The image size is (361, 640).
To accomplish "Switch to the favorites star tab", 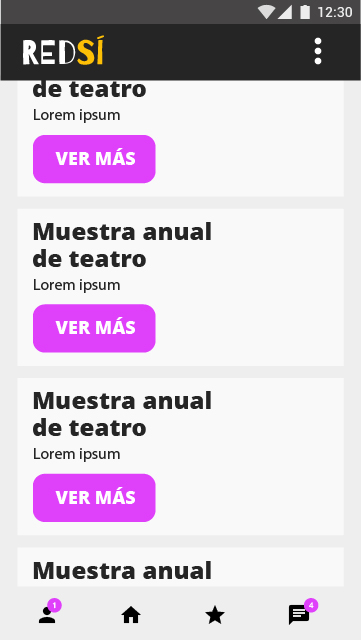I will [215, 615].
